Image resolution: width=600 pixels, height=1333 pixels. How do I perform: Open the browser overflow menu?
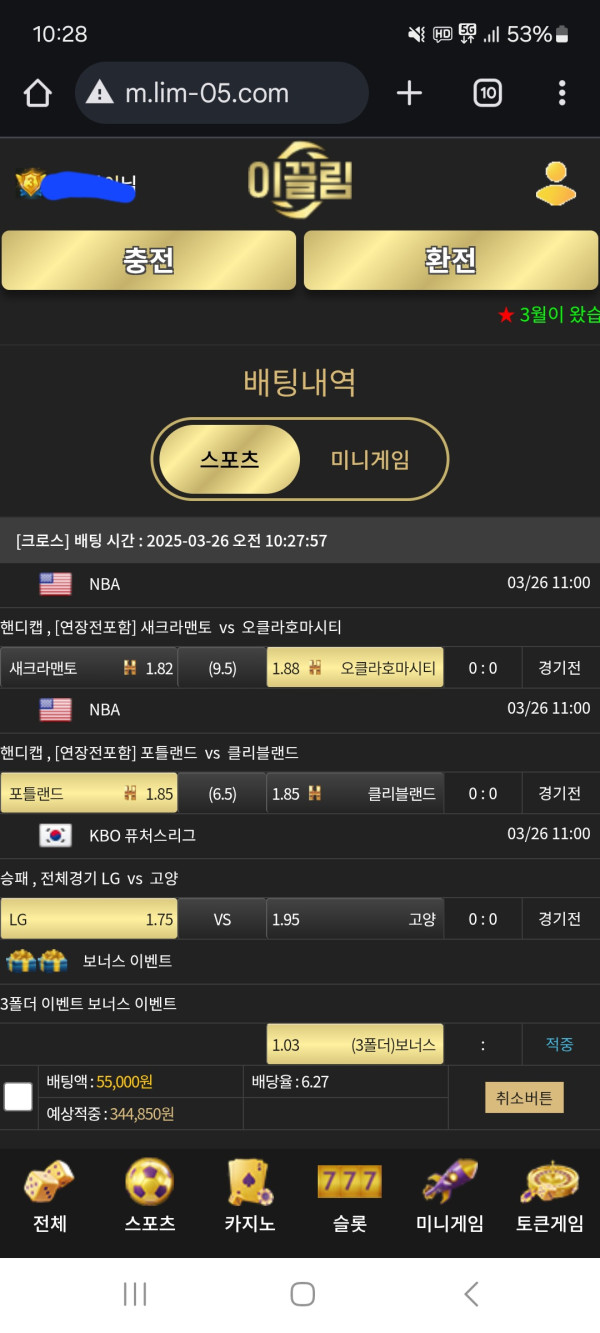tap(562, 93)
